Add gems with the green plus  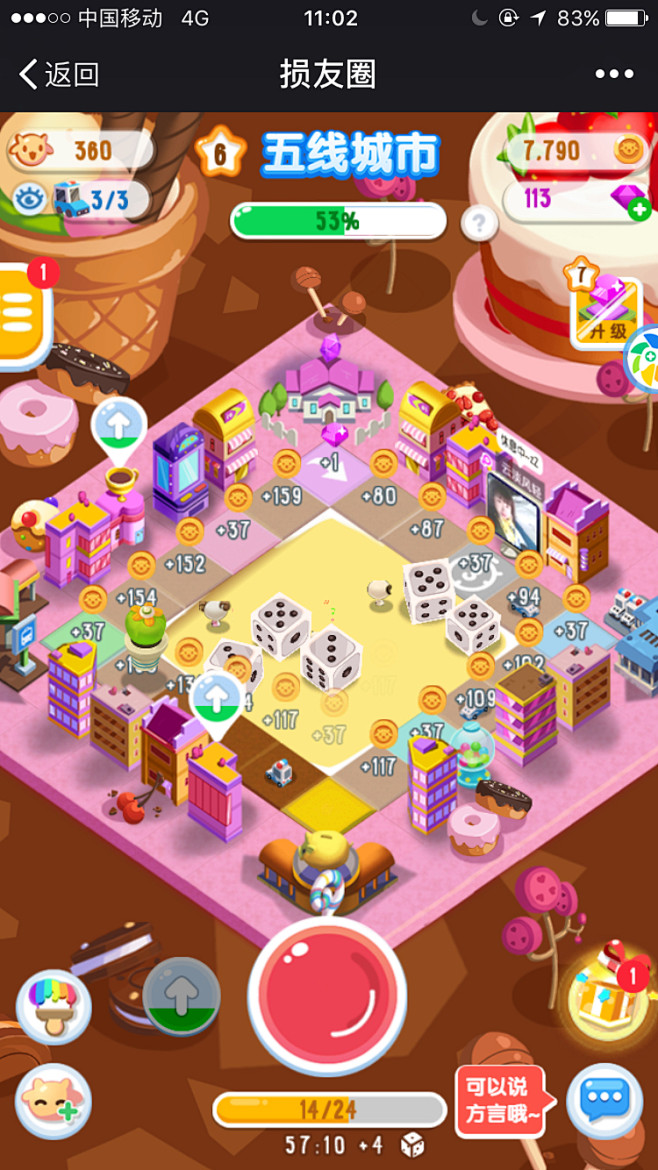[639, 210]
